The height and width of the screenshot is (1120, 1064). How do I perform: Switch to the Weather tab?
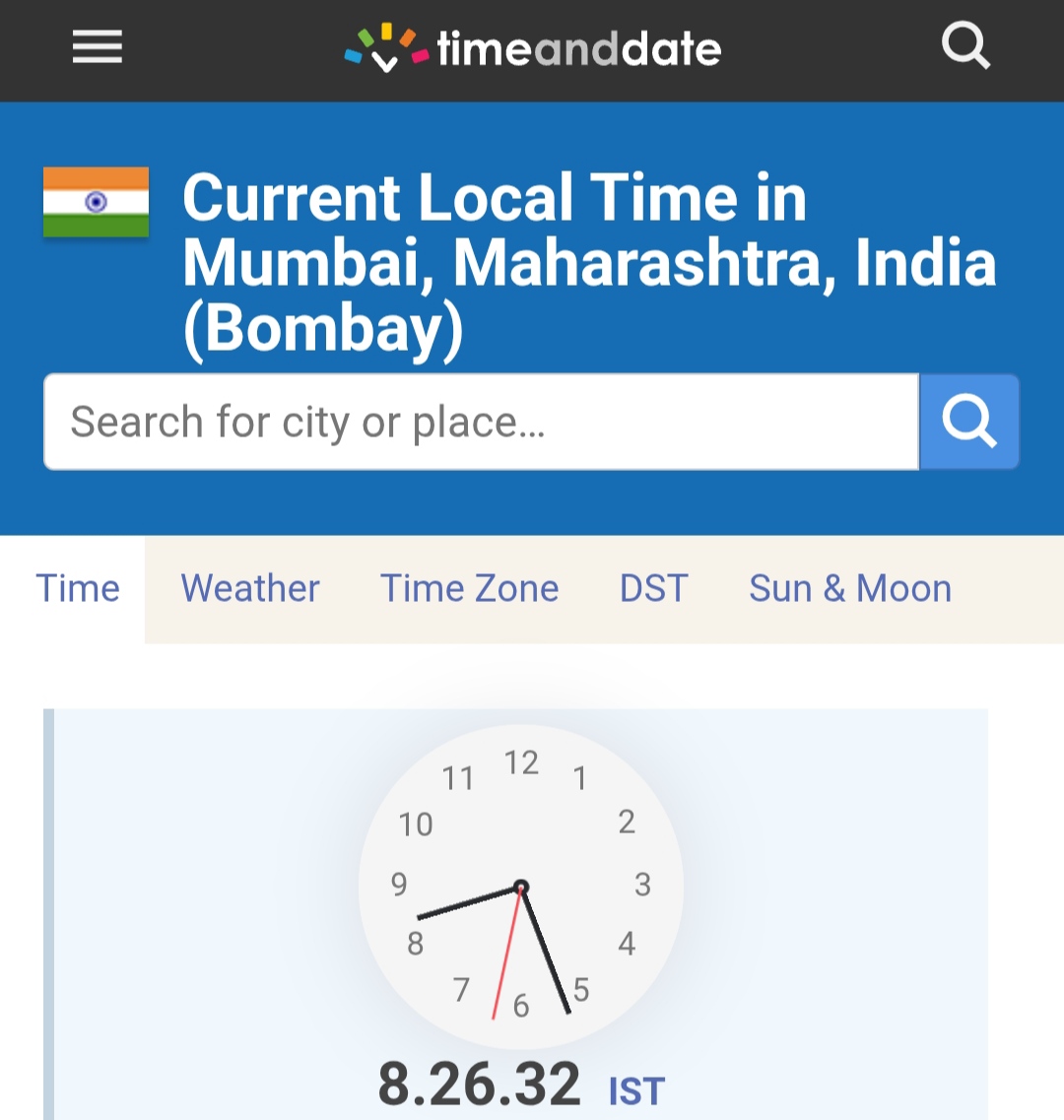tap(250, 589)
